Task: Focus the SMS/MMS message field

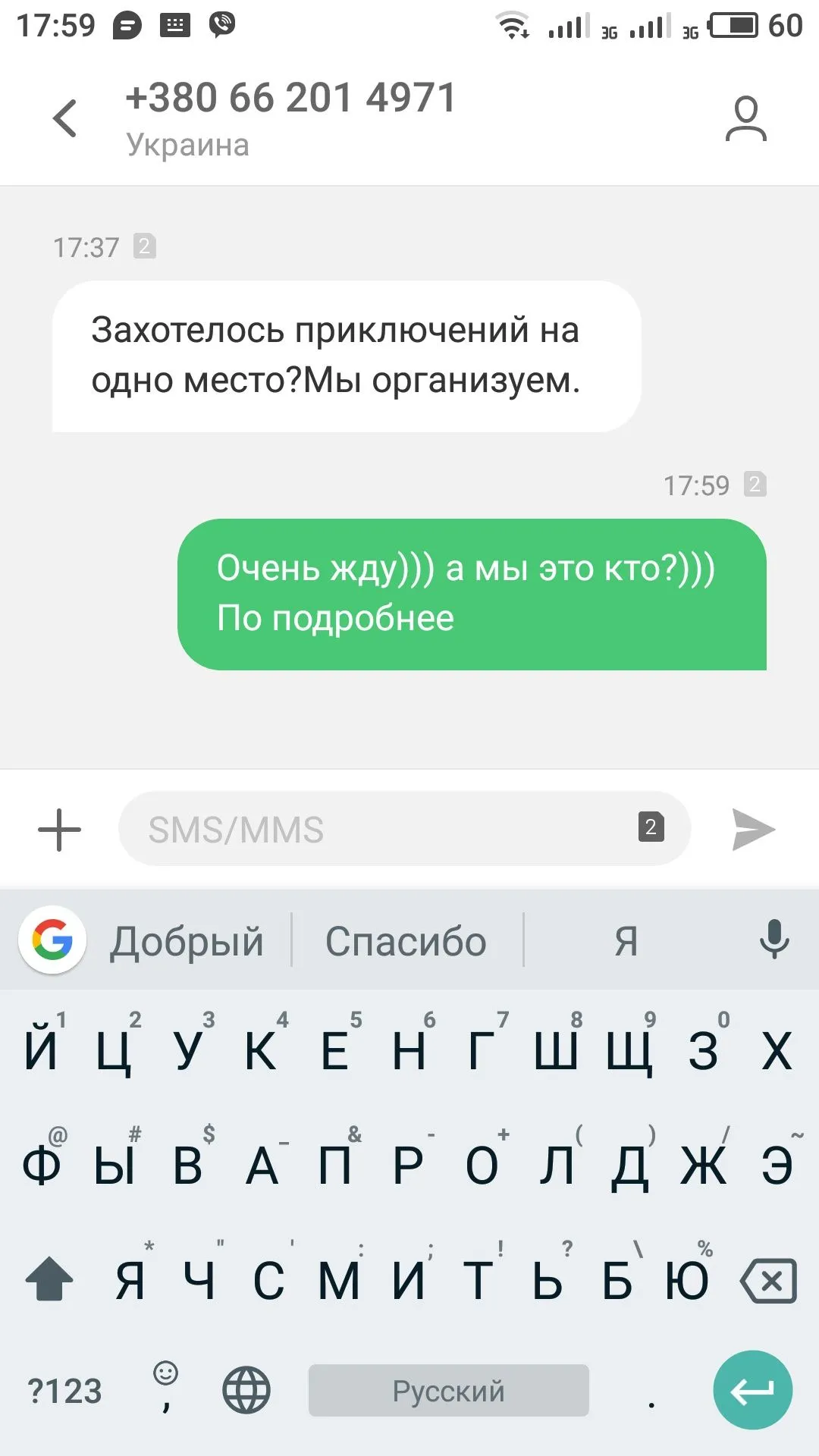Action: point(379,829)
